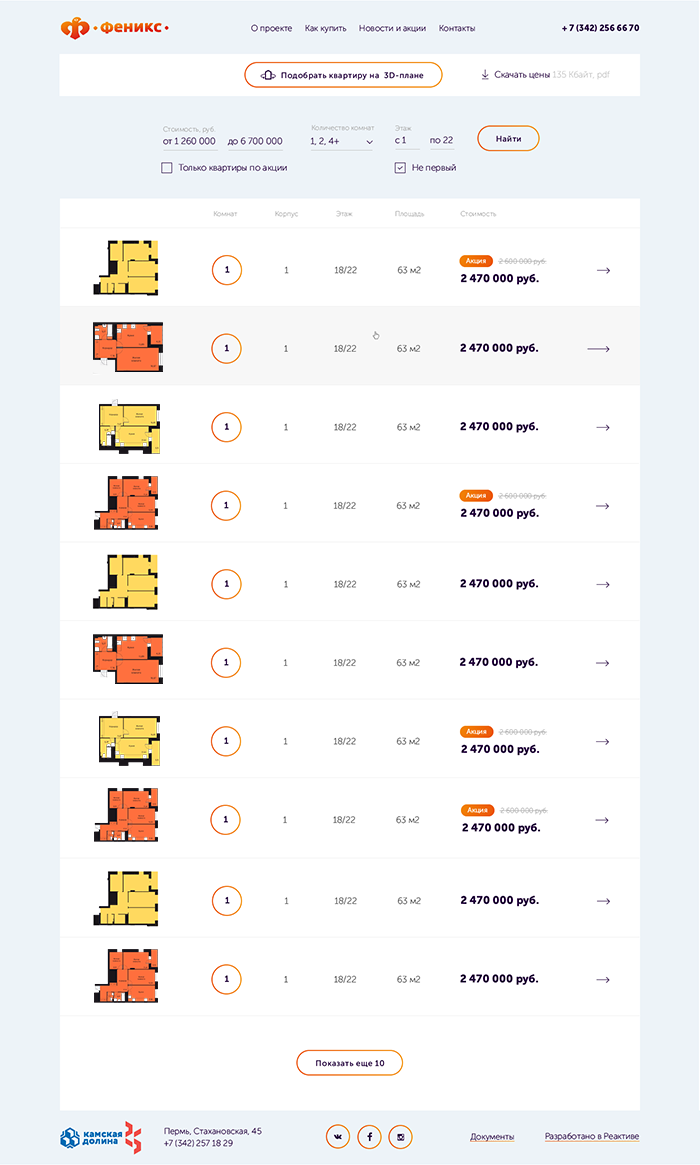700x1165 pixels.
Task: Open the О проекте page
Action: coord(271,28)
